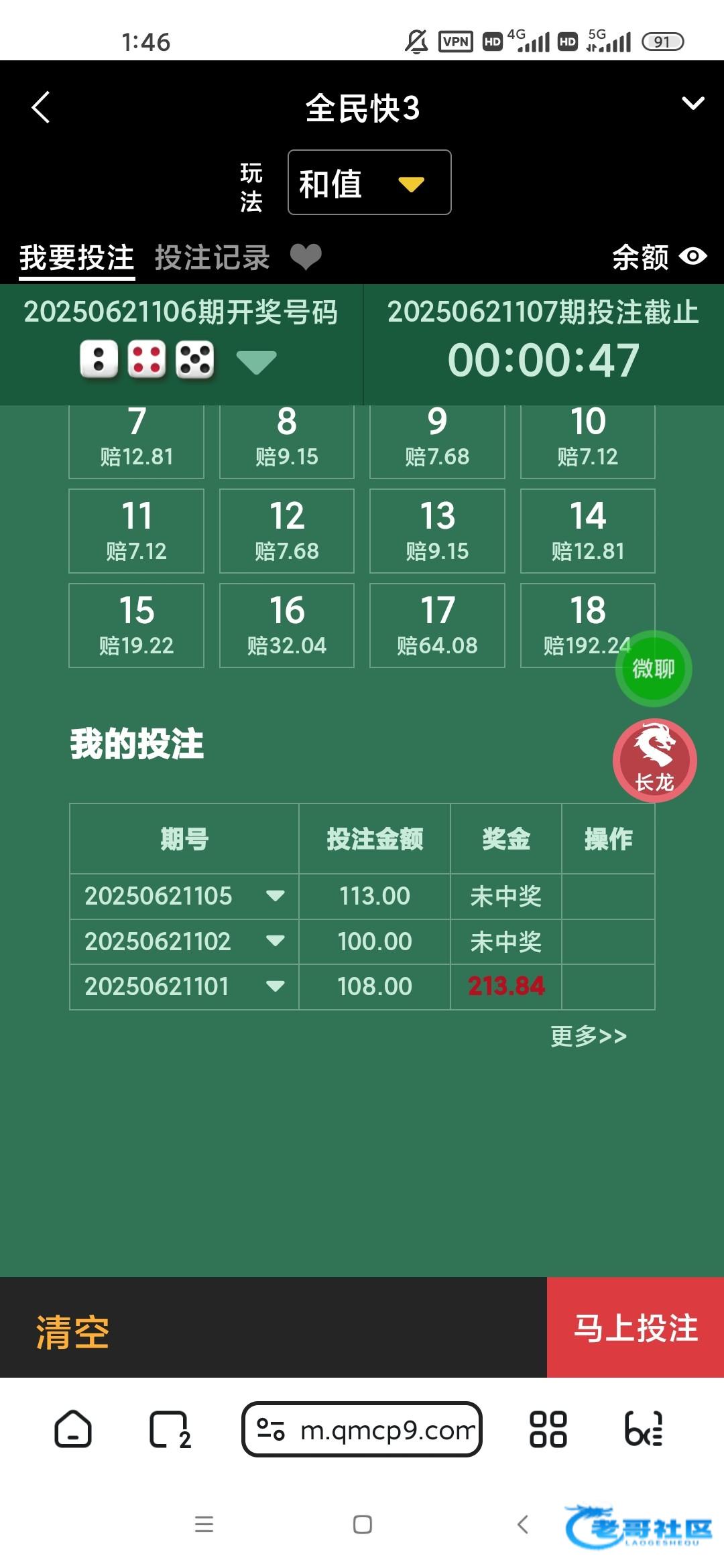724x1568 pixels.
Task: Clear selections with 清空
Action: coord(72,1331)
